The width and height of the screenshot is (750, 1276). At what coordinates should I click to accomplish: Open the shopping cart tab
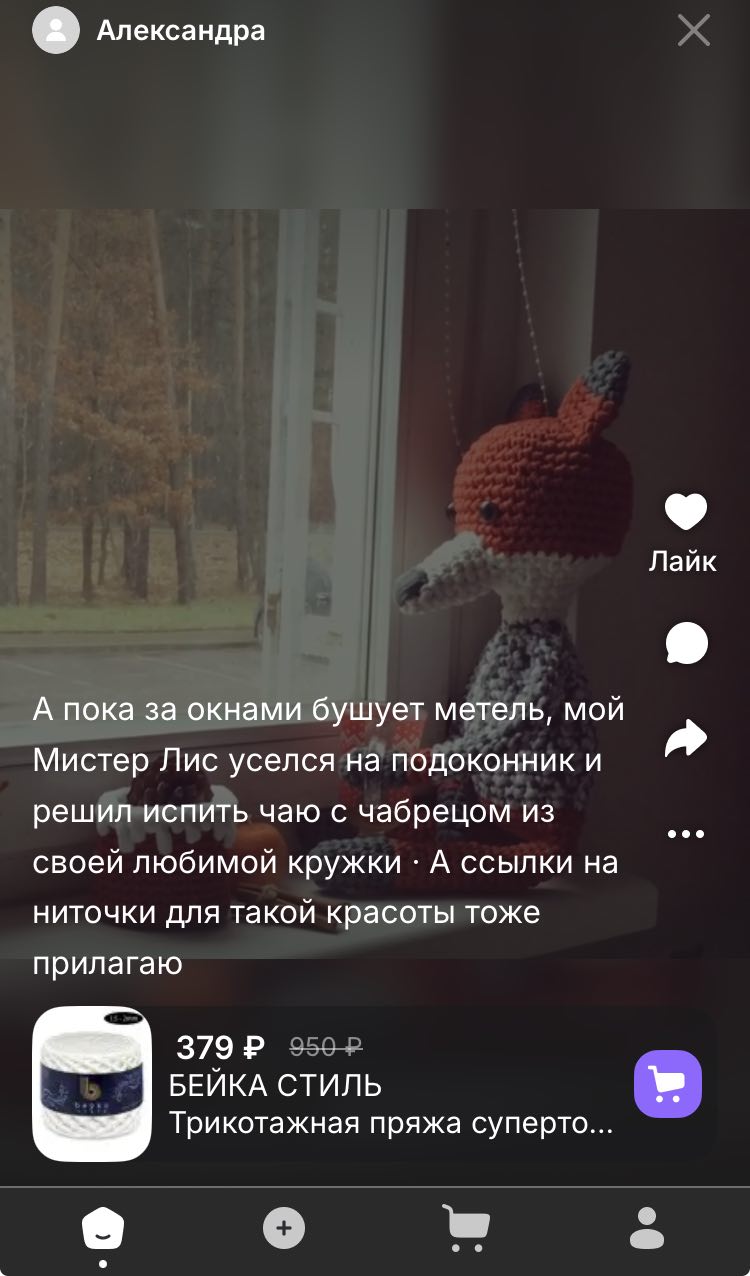466,1227
